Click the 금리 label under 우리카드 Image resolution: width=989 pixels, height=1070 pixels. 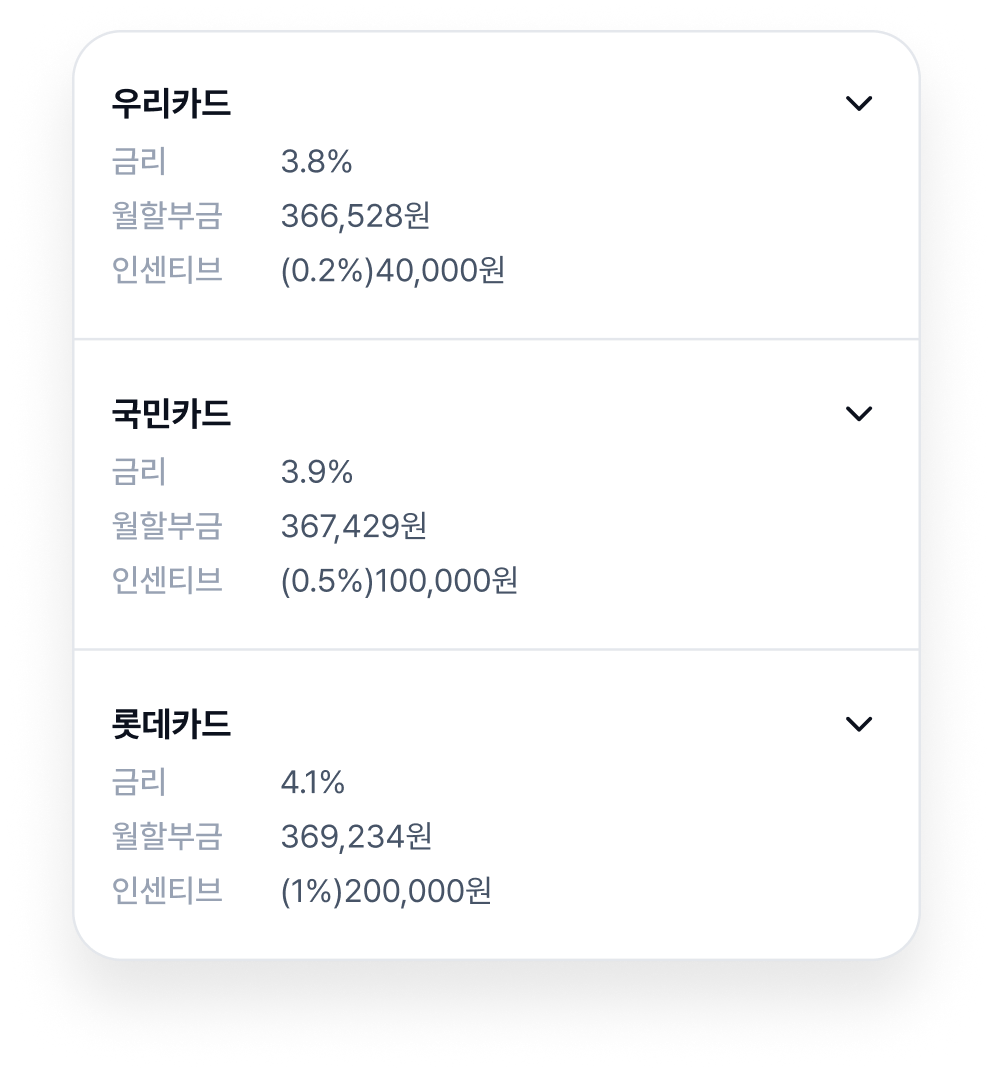[140, 162]
